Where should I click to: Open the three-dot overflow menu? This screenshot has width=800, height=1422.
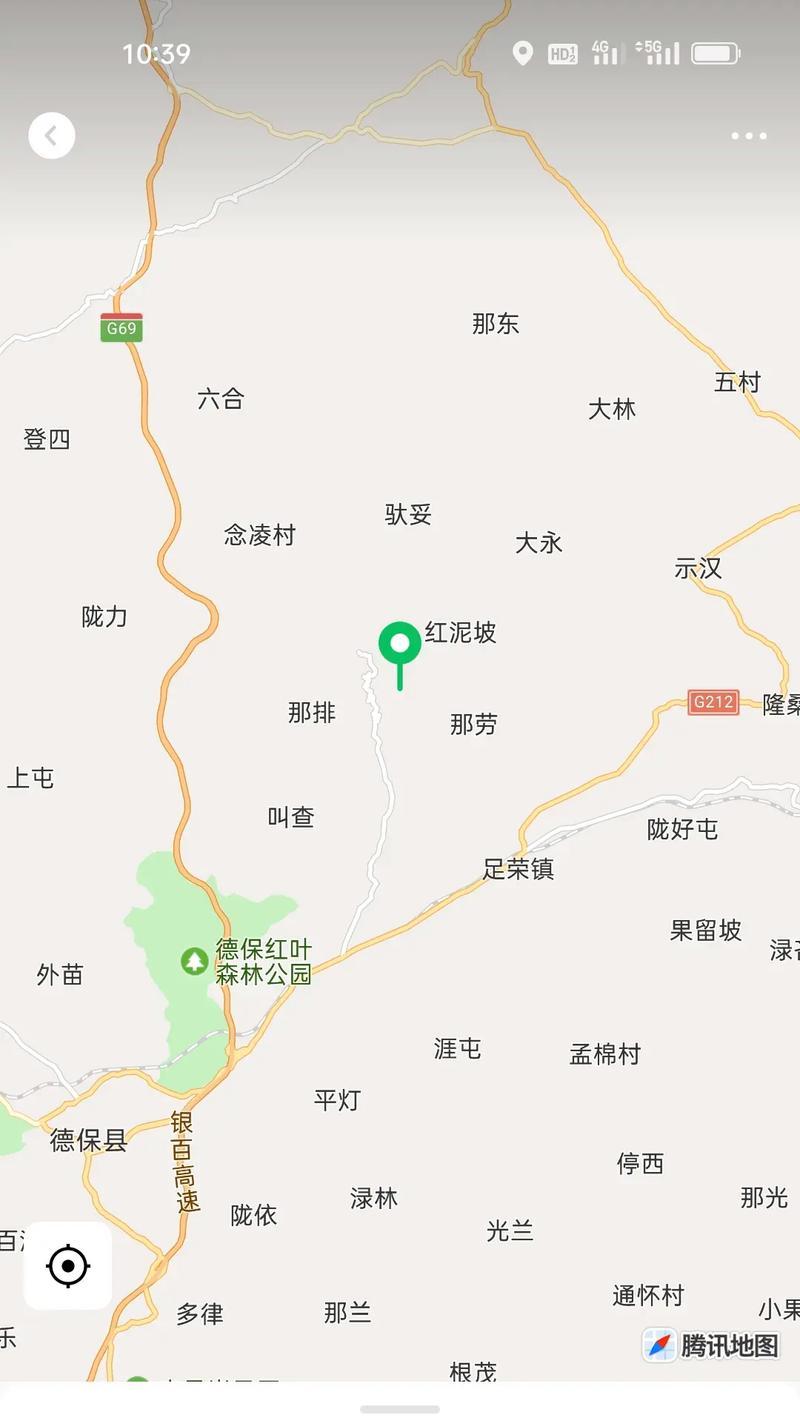(748, 136)
